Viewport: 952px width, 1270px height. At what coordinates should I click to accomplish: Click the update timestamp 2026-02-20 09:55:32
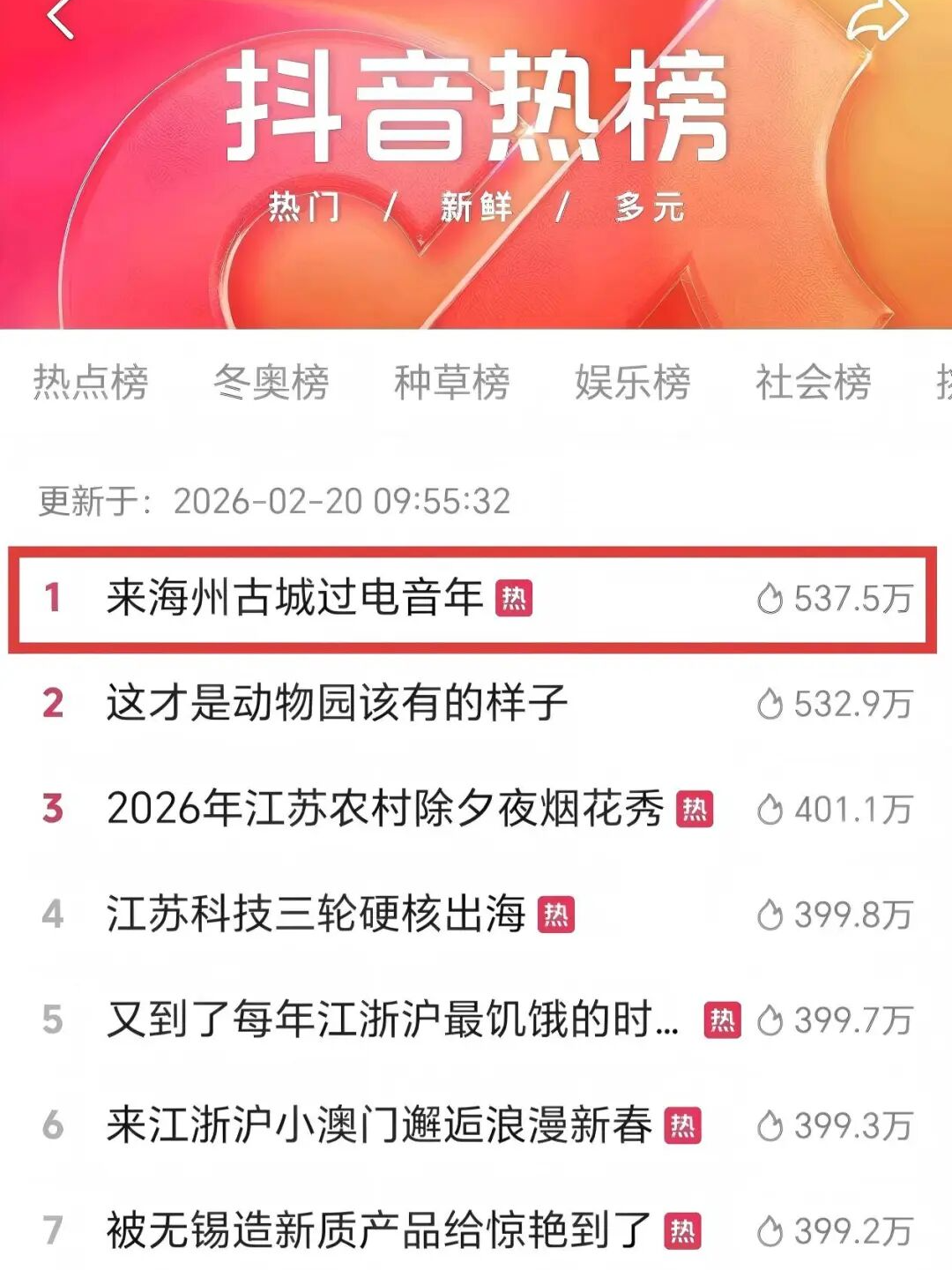click(x=342, y=499)
